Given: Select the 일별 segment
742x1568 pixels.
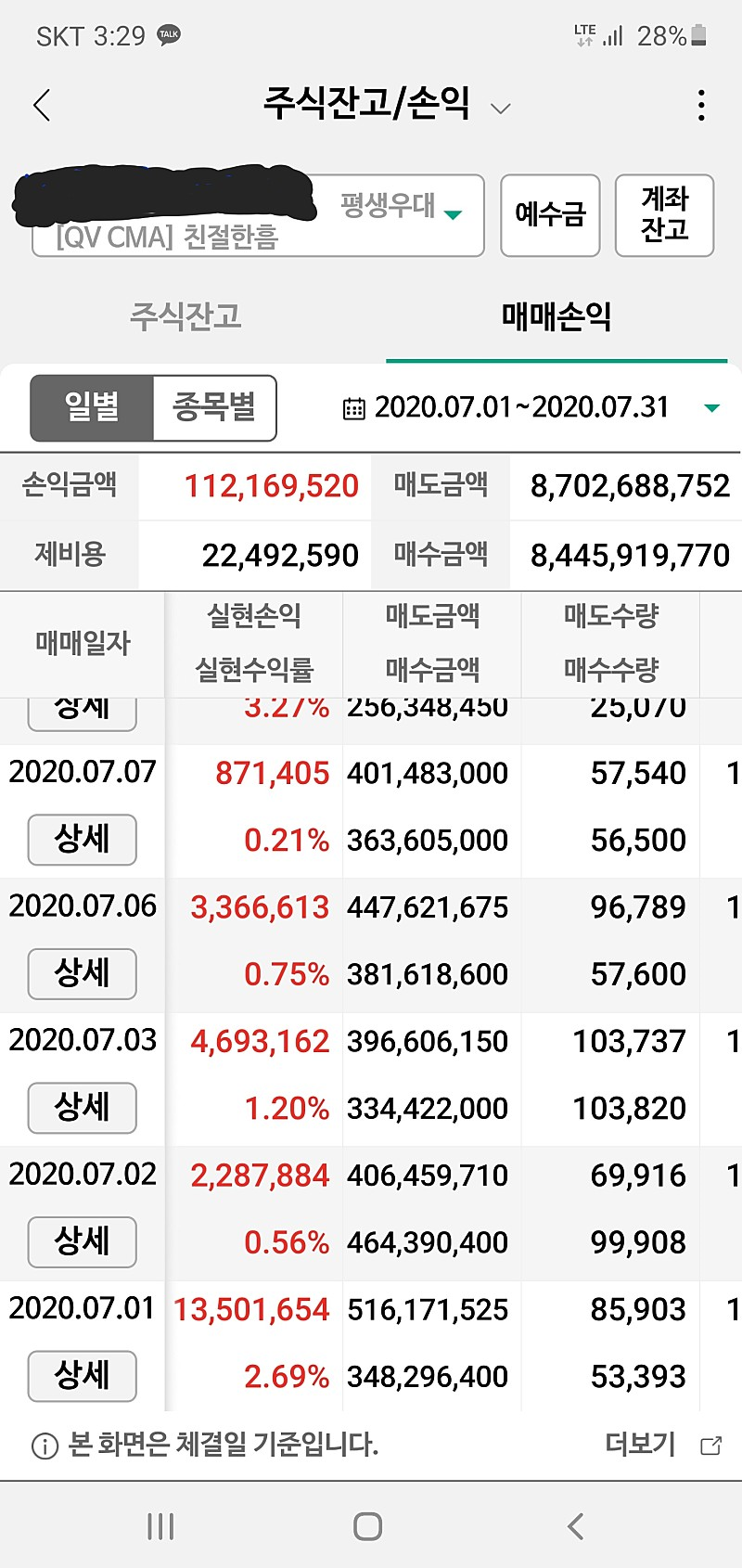Looking at the screenshot, I should pyautogui.click(x=92, y=408).
